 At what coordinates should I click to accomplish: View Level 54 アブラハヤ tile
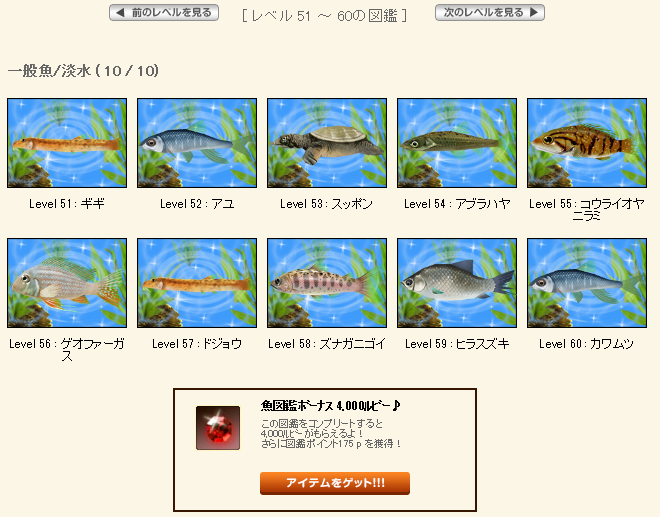(x=457, y=143)
